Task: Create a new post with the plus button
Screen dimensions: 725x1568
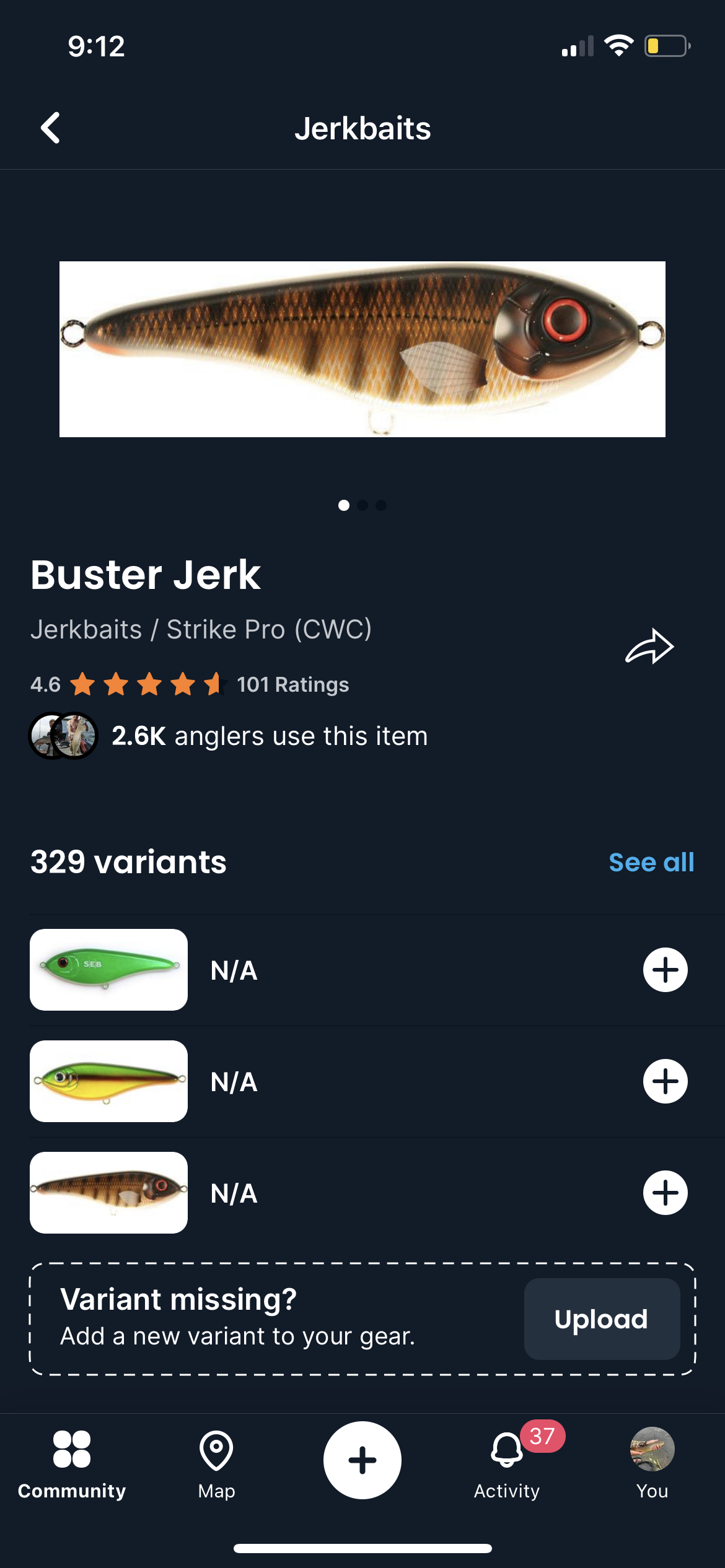Action: pos(362,1460)
